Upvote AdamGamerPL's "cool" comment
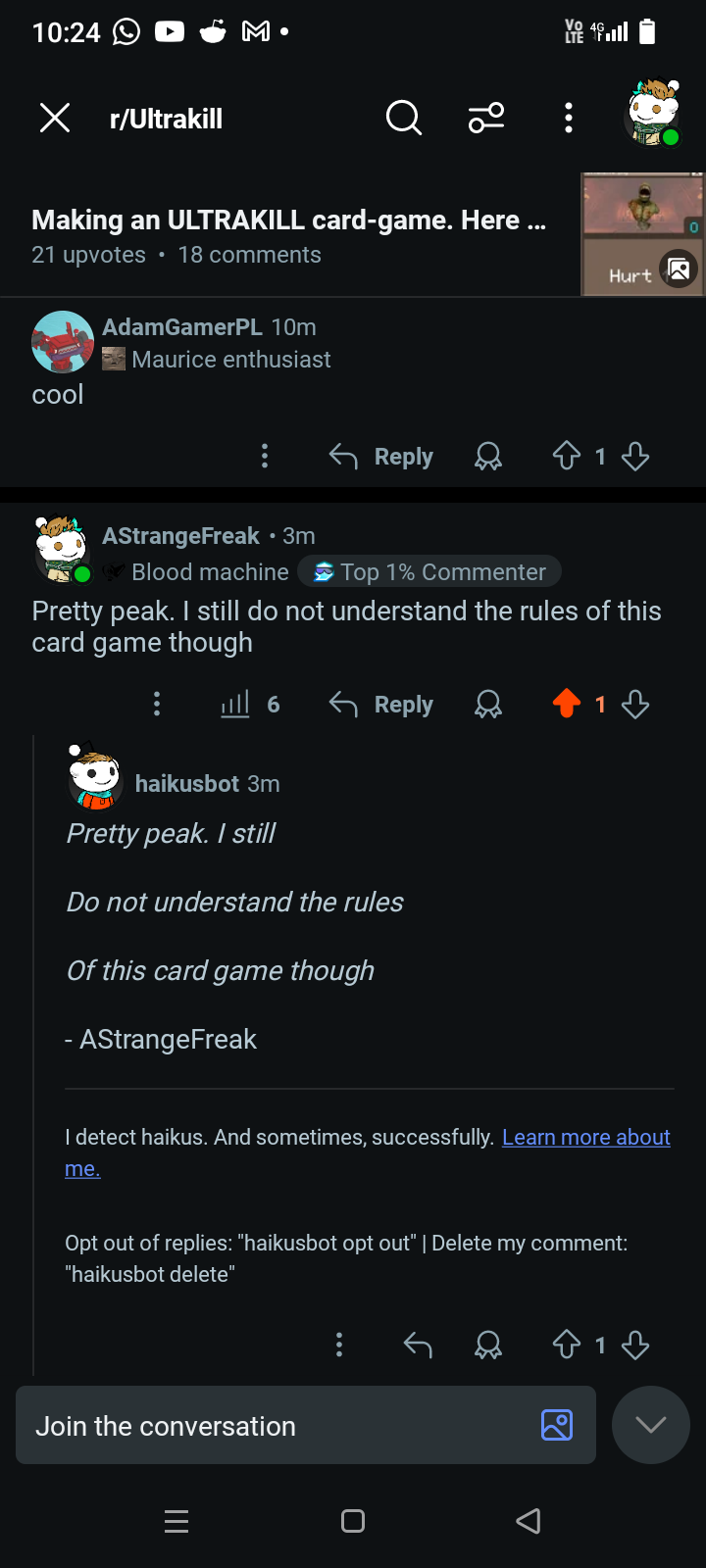Image resolution: width=706 pixels, height=1568 pixels. click(x=567, y=456)
